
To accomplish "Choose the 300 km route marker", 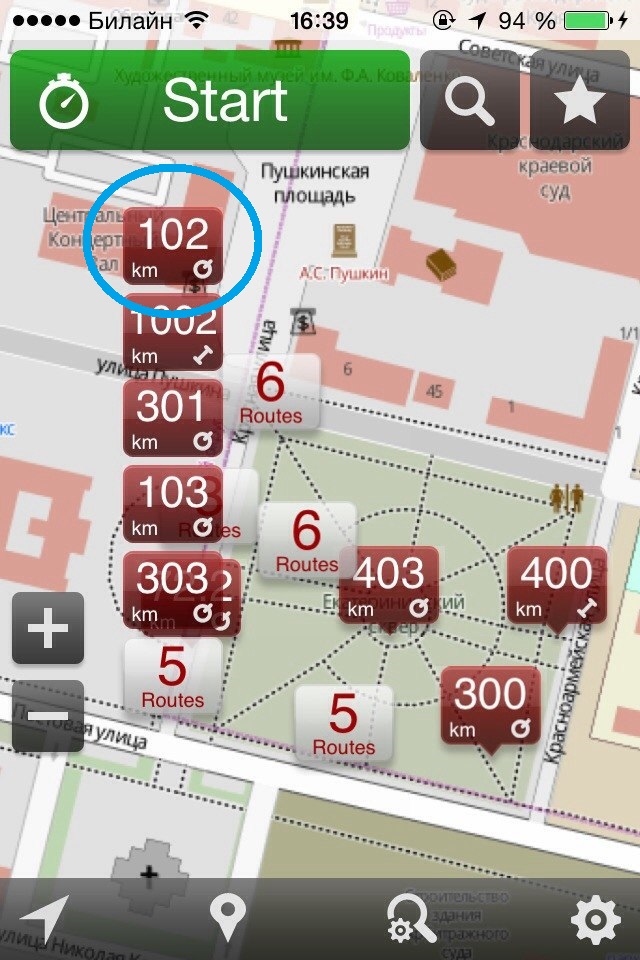I will (490, 706).
